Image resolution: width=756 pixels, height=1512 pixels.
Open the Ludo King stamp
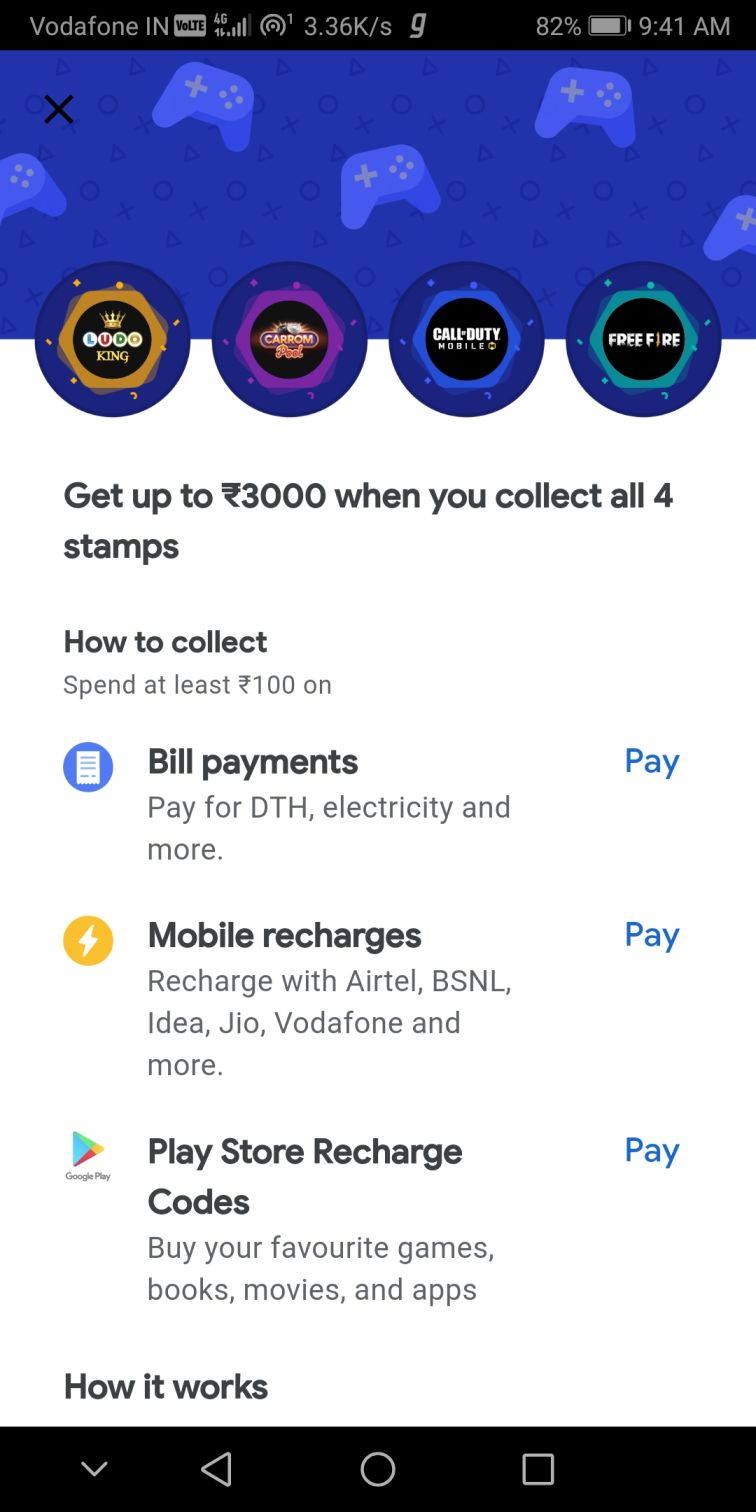click(113, 340)
